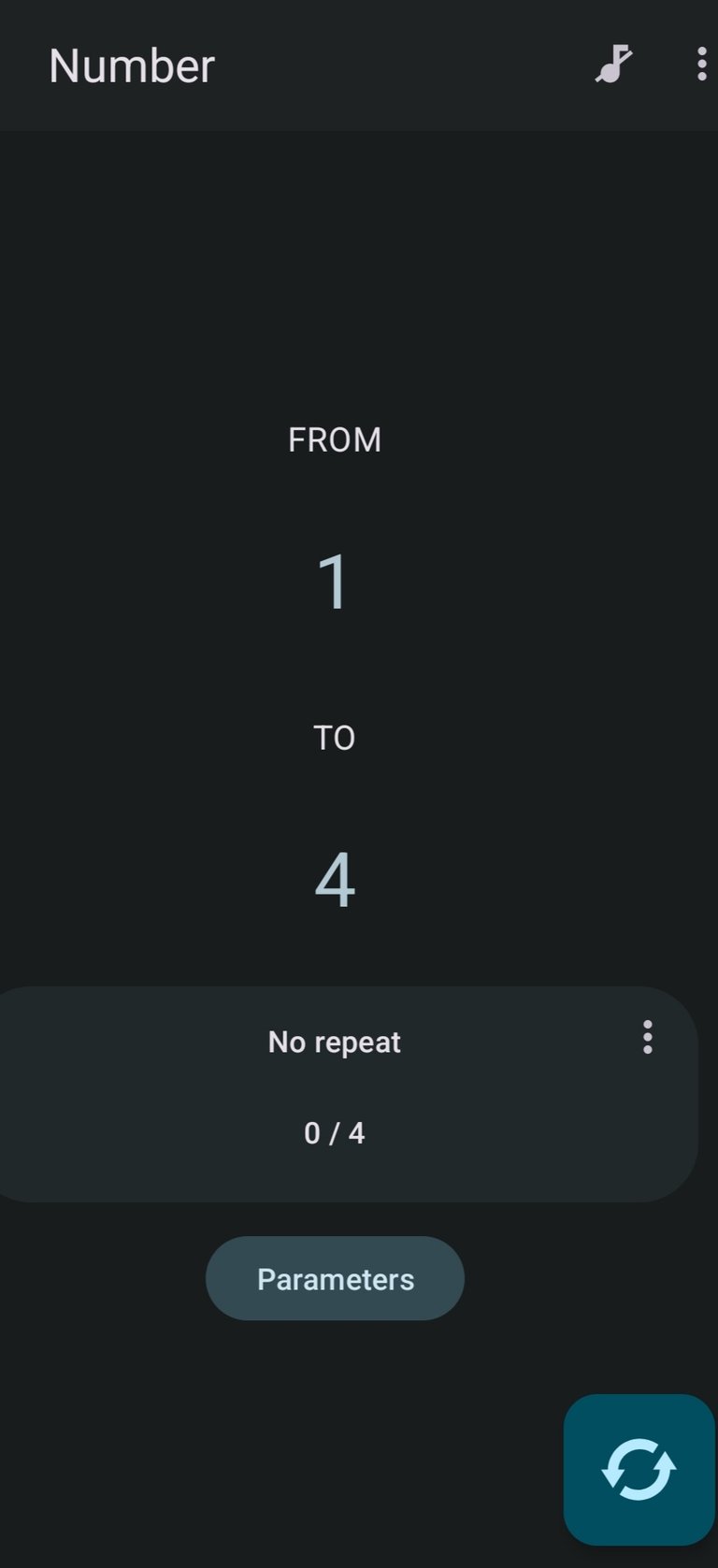The image size is (718, 1568).
Task: Generate a new random number
Action: (x=639, y=1469)
